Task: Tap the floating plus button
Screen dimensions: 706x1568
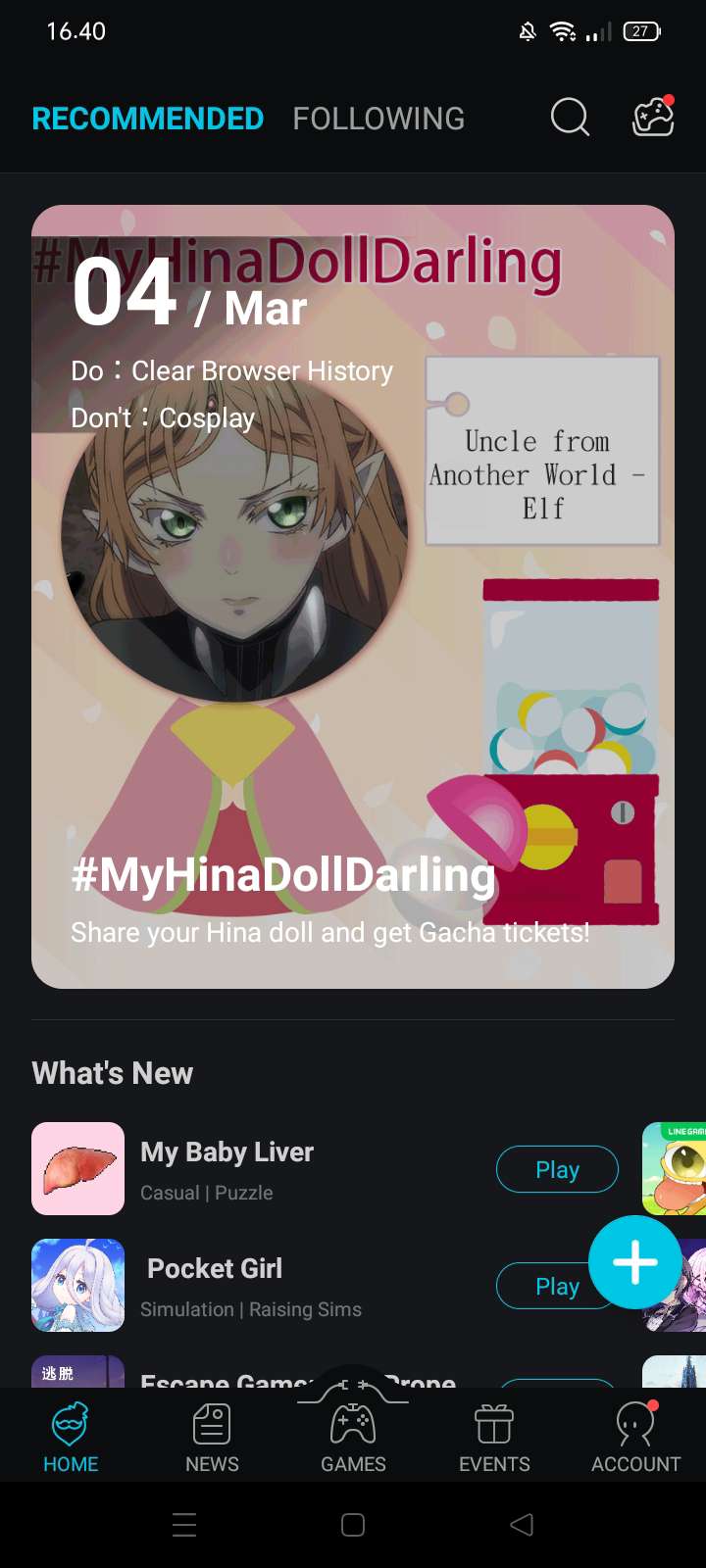Action: coord(635,1262)
